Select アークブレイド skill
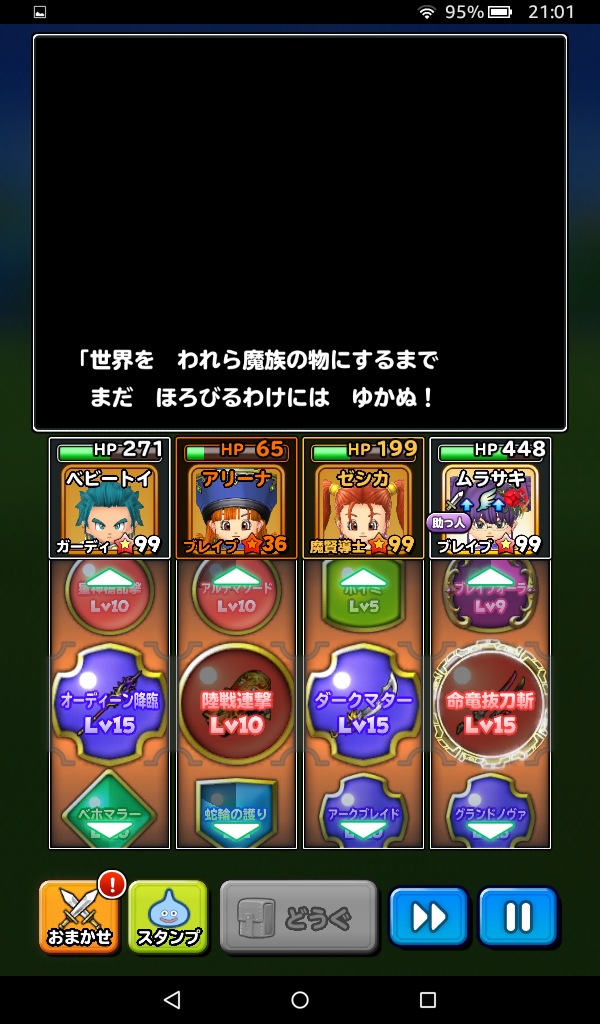The height and width of the screenshot is (1024, 600). (x=363, y=812)
